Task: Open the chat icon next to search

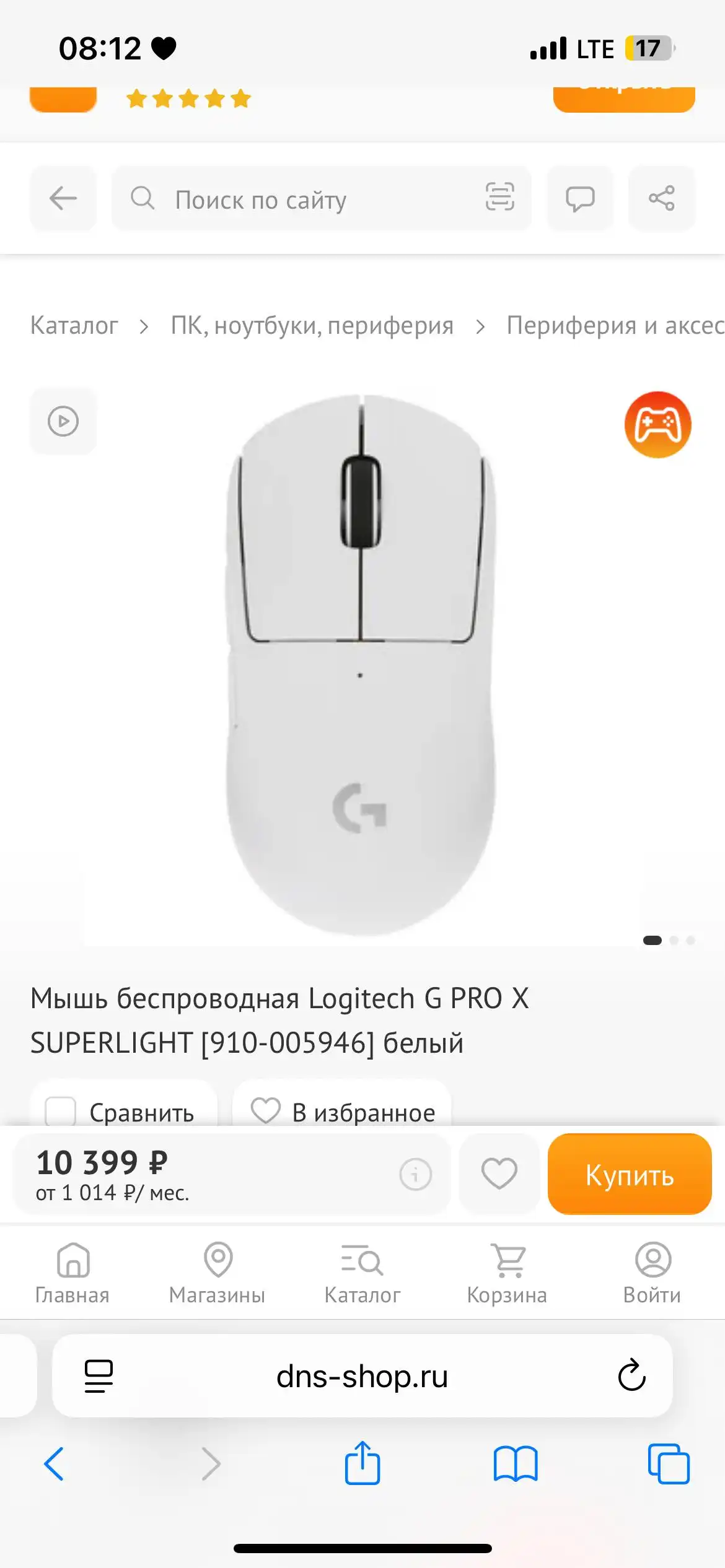Action: click(580, 199)
